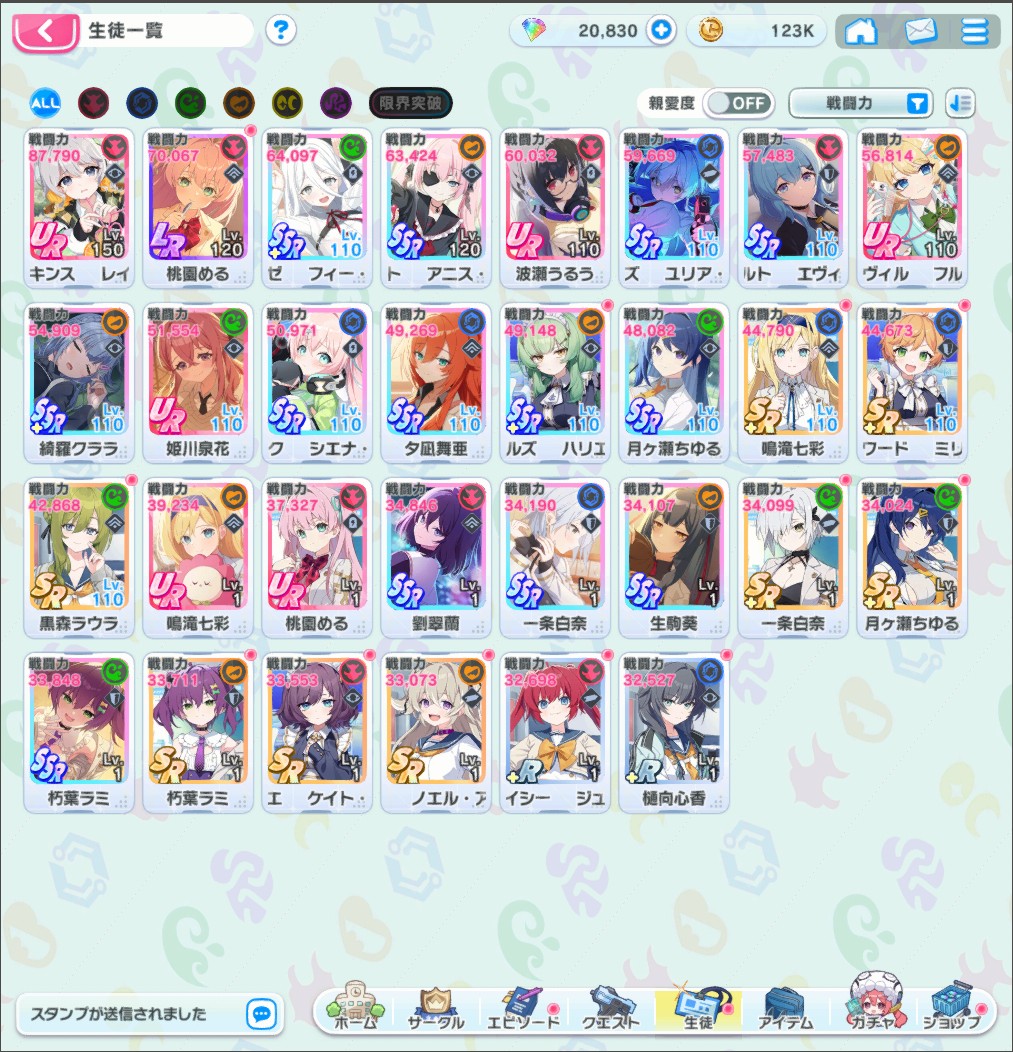Add more gems with plus button
This screenshot has width=1013, height=1052.
[x=661, y=31]
